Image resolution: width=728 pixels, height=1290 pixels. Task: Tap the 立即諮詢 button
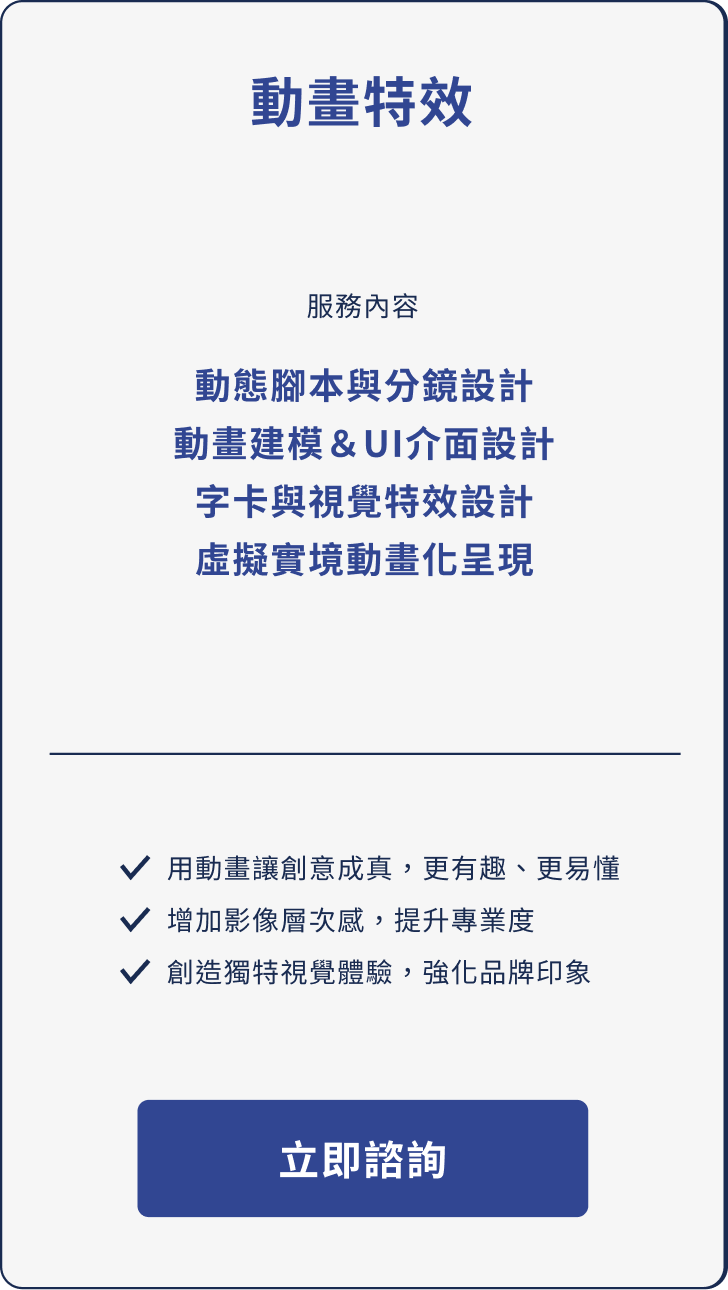click(362, 1158)
